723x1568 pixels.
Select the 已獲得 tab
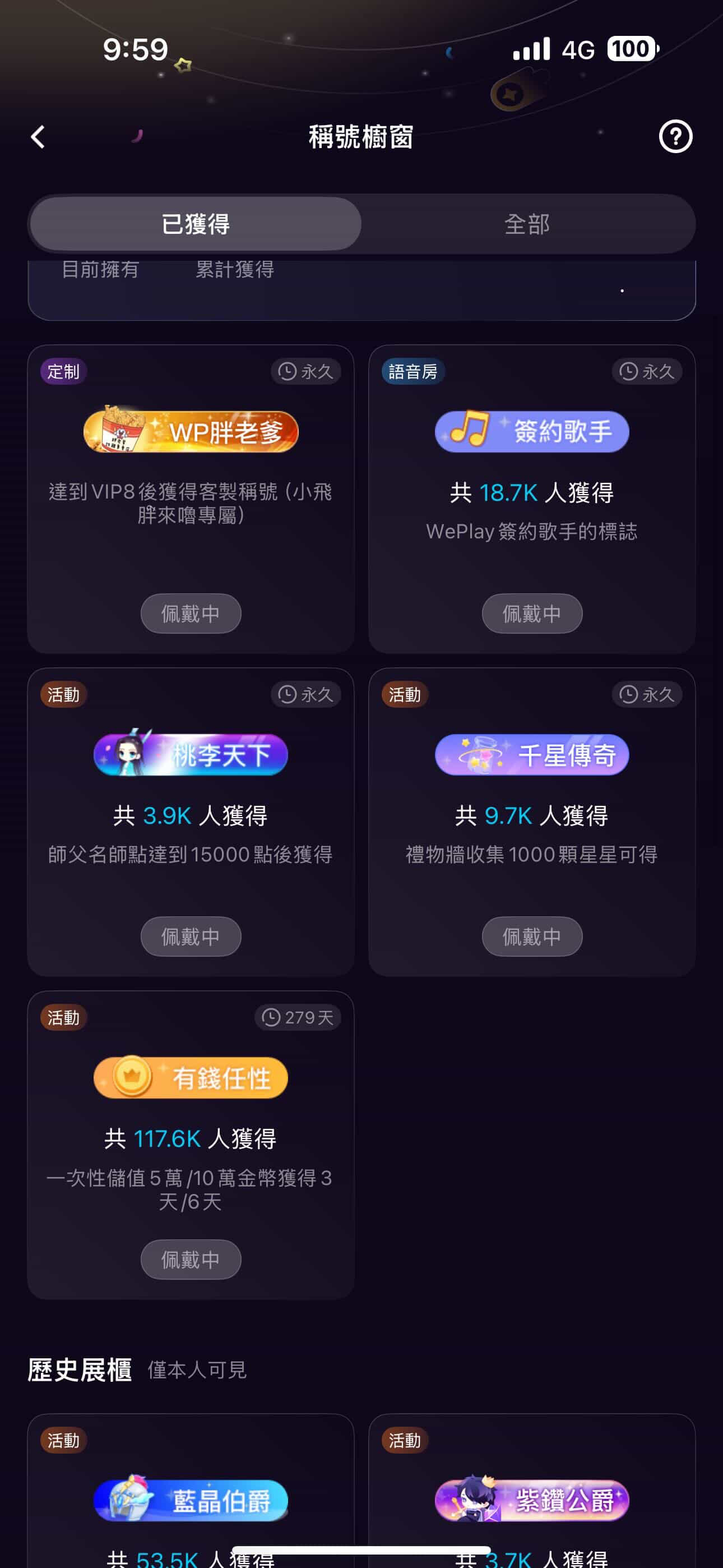(x=196, y=224)
